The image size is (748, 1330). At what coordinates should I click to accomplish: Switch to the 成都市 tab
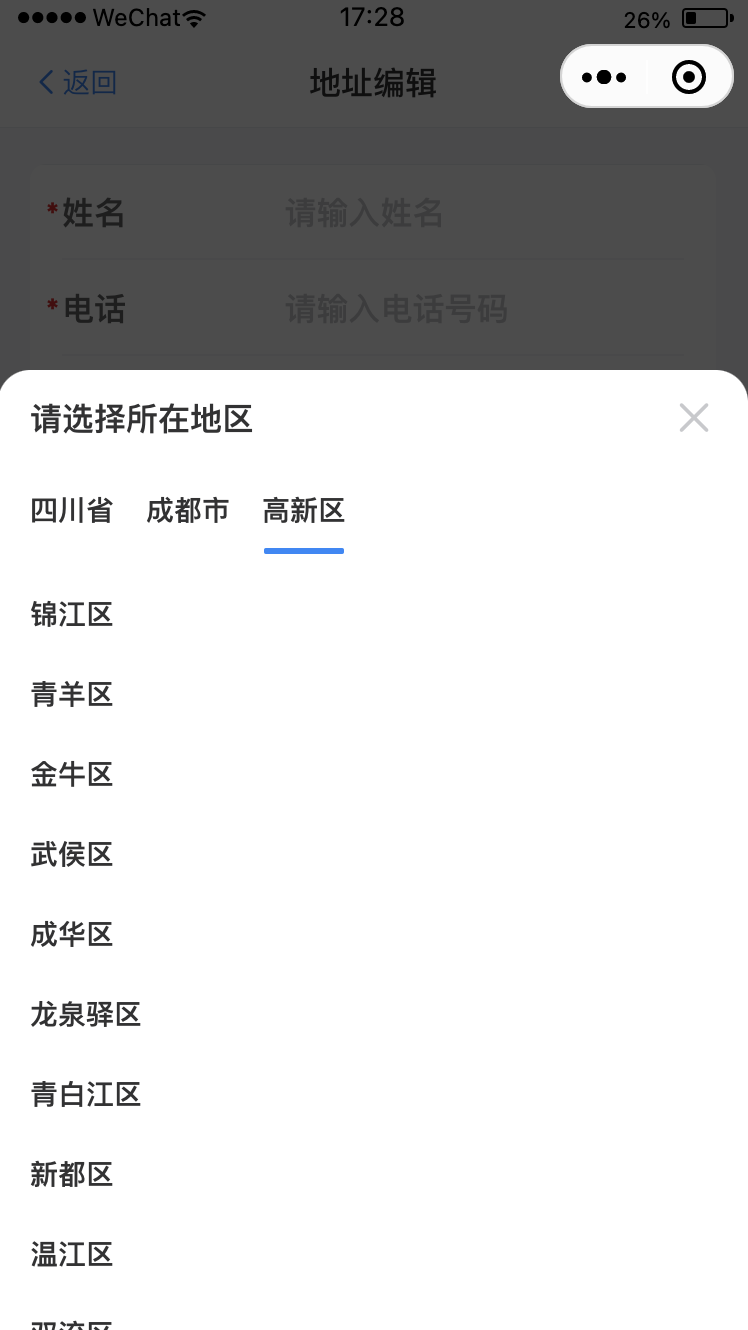pos(187,511)
